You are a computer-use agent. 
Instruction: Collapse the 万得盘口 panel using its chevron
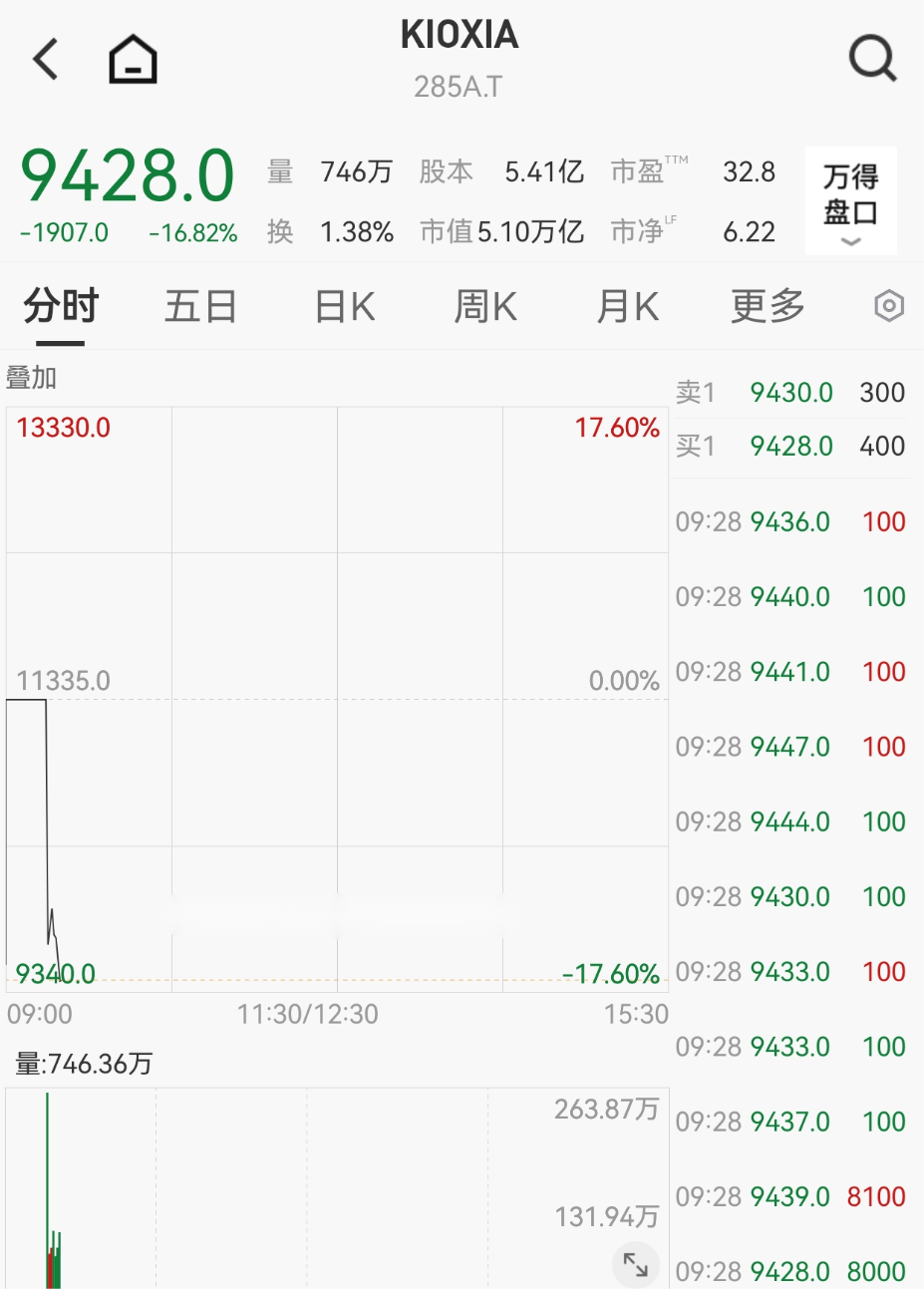coord(850,239)
